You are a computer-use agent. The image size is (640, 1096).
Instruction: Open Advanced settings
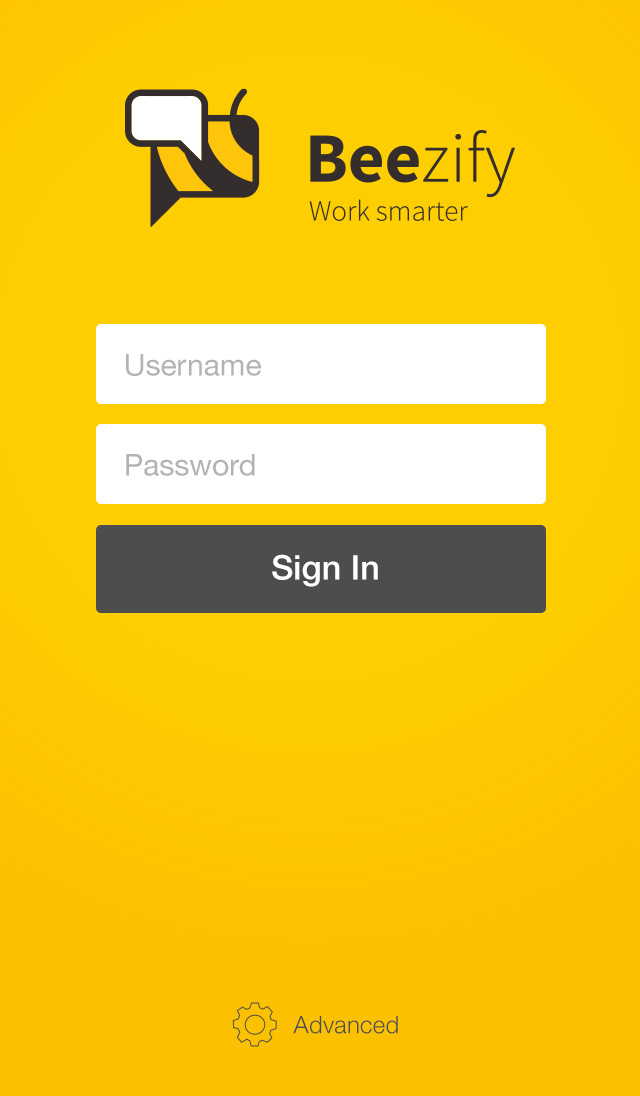click(317, 1025)
